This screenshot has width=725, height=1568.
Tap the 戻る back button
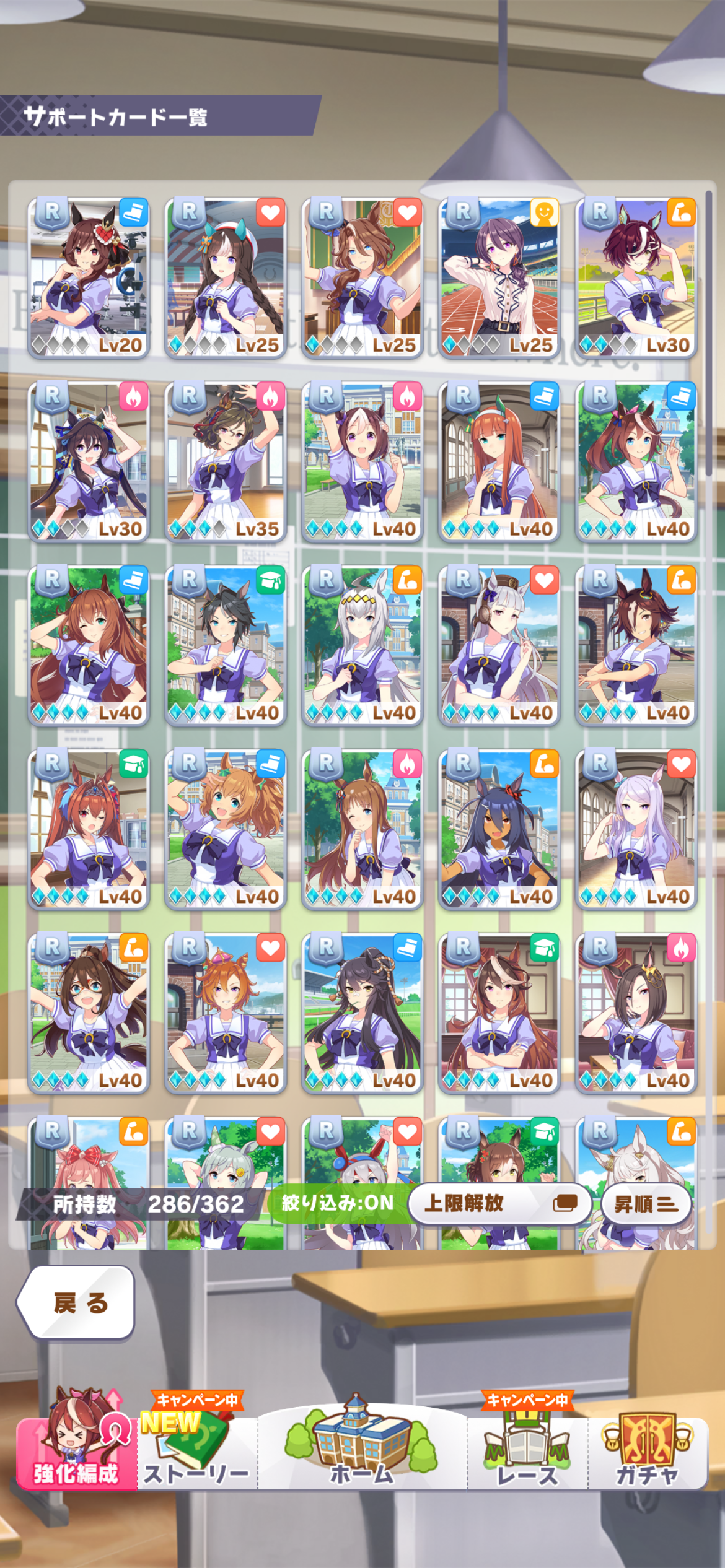[x=76, y=1303]
